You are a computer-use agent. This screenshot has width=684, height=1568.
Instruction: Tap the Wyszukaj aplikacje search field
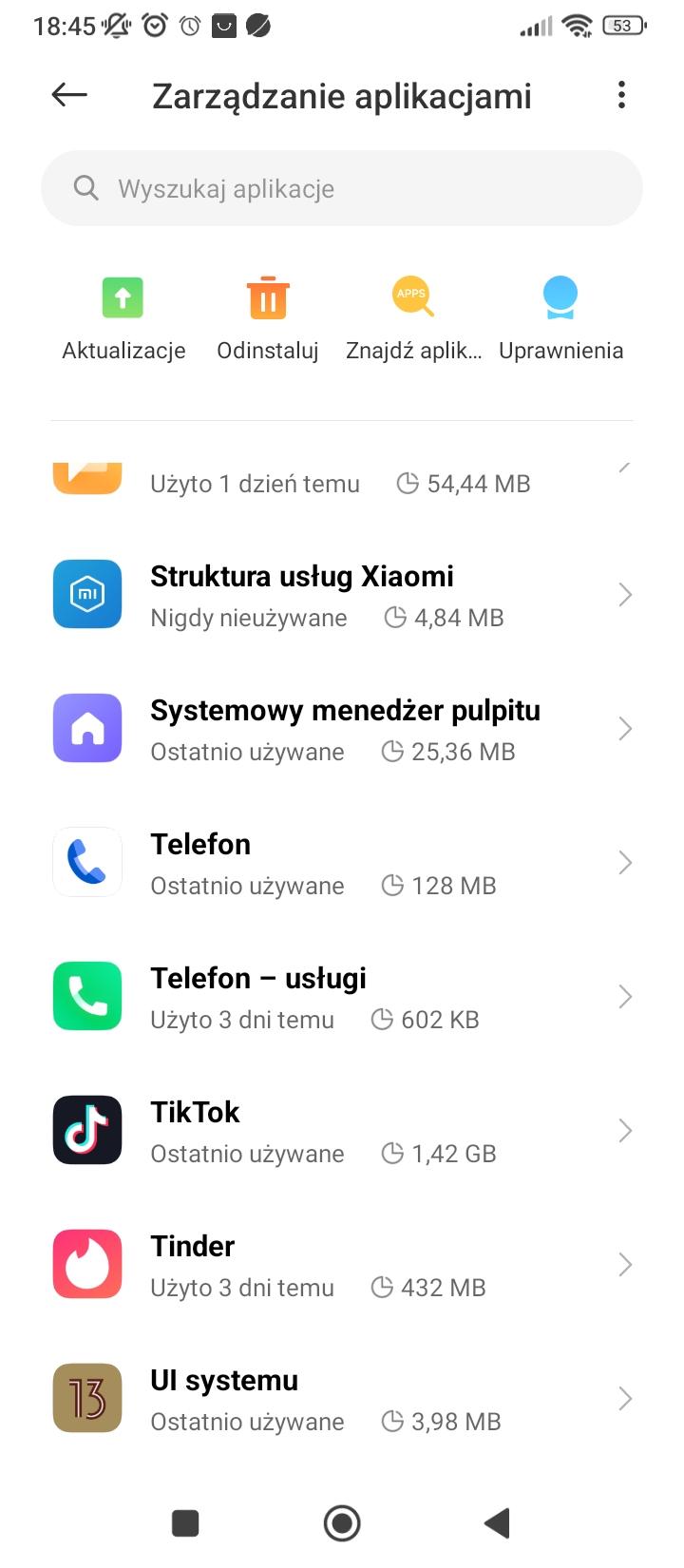click(342, 188)
